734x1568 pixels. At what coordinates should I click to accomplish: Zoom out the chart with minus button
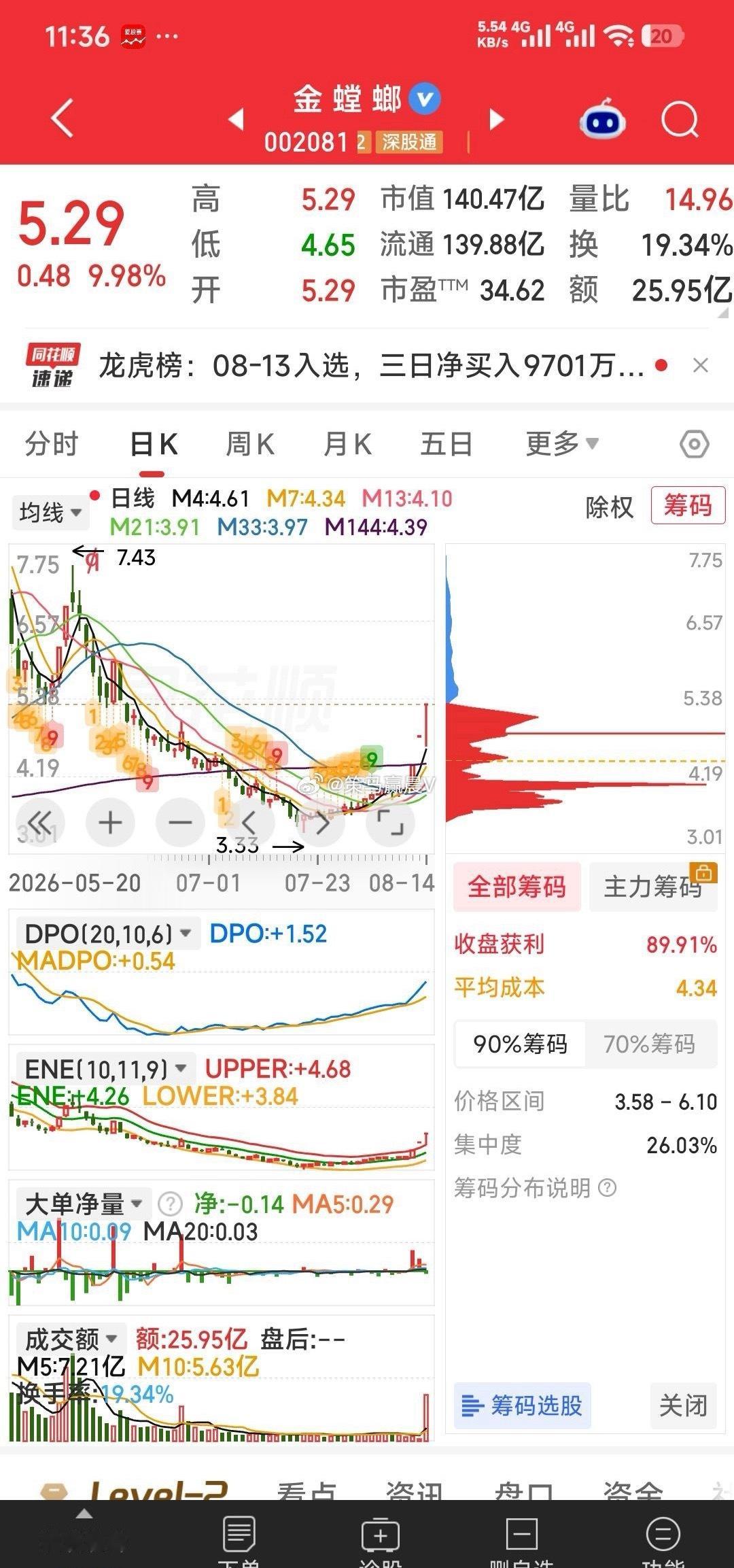(x=180, y=822)
